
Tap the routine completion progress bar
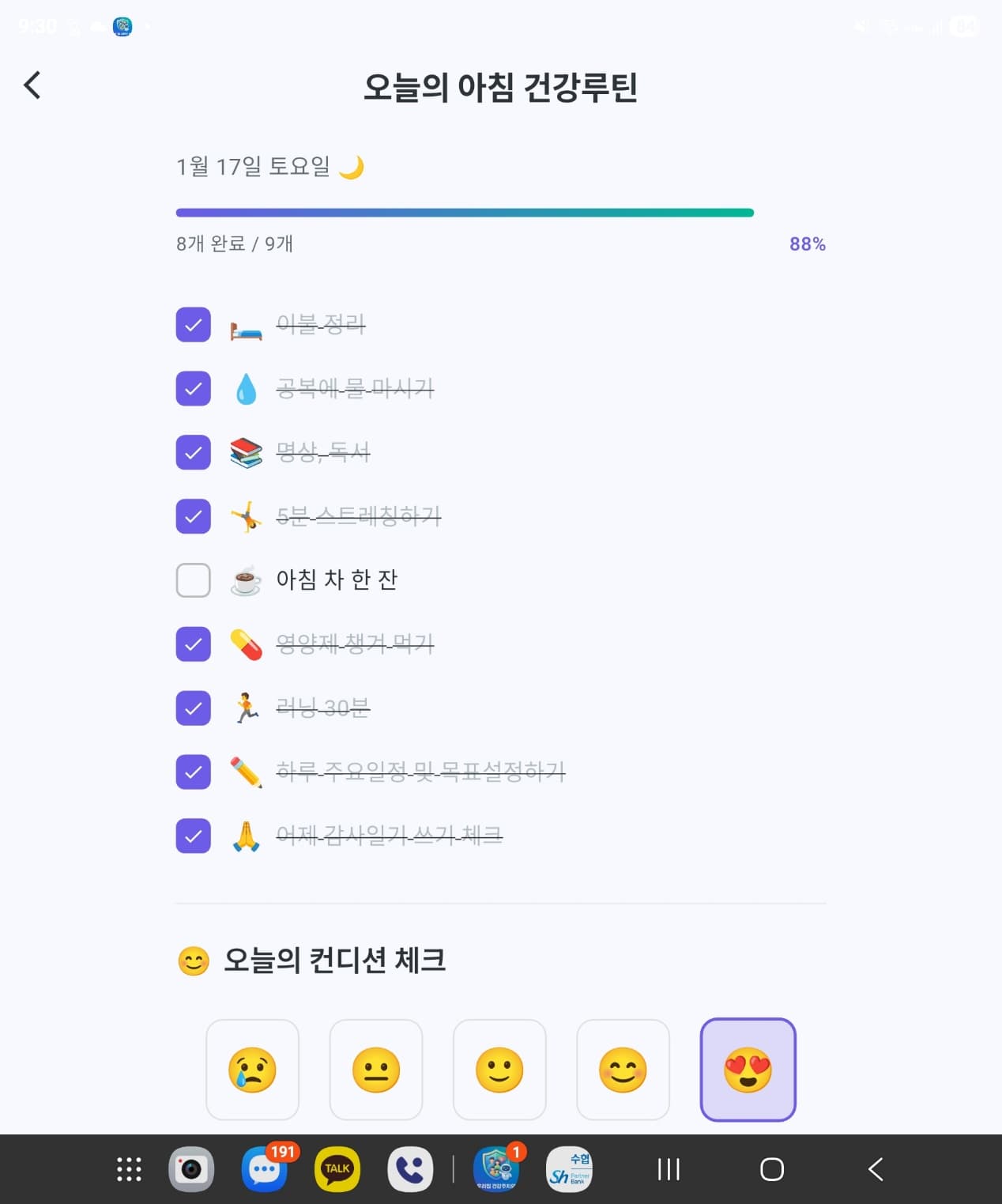[465, 212]
